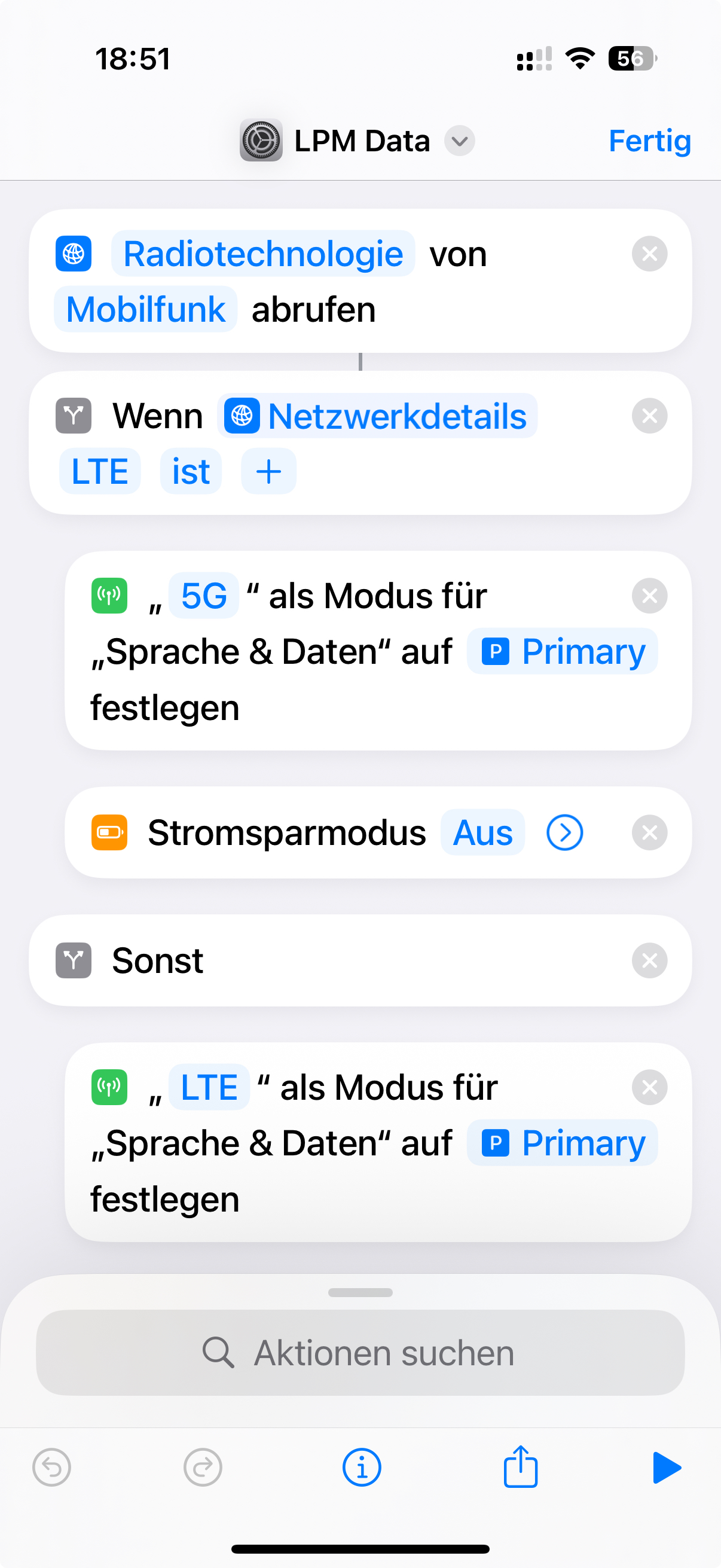Change LTE mode value in Sonst branch

click(x=209, y=1087)
